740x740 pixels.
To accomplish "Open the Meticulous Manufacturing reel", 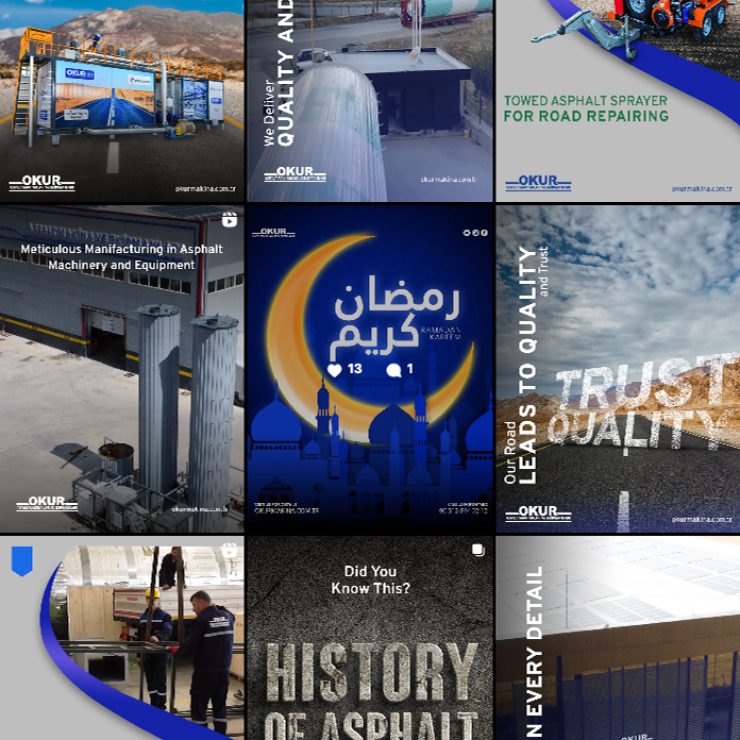I will [x=121, y=369].
